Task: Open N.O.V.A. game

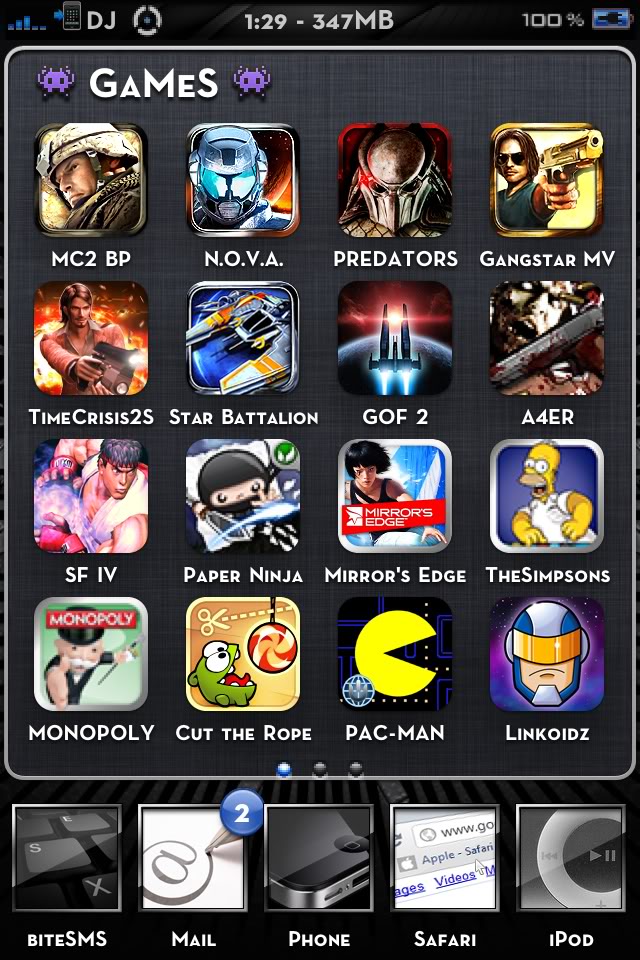Action: pyautogui.click(x=243, y=181)
